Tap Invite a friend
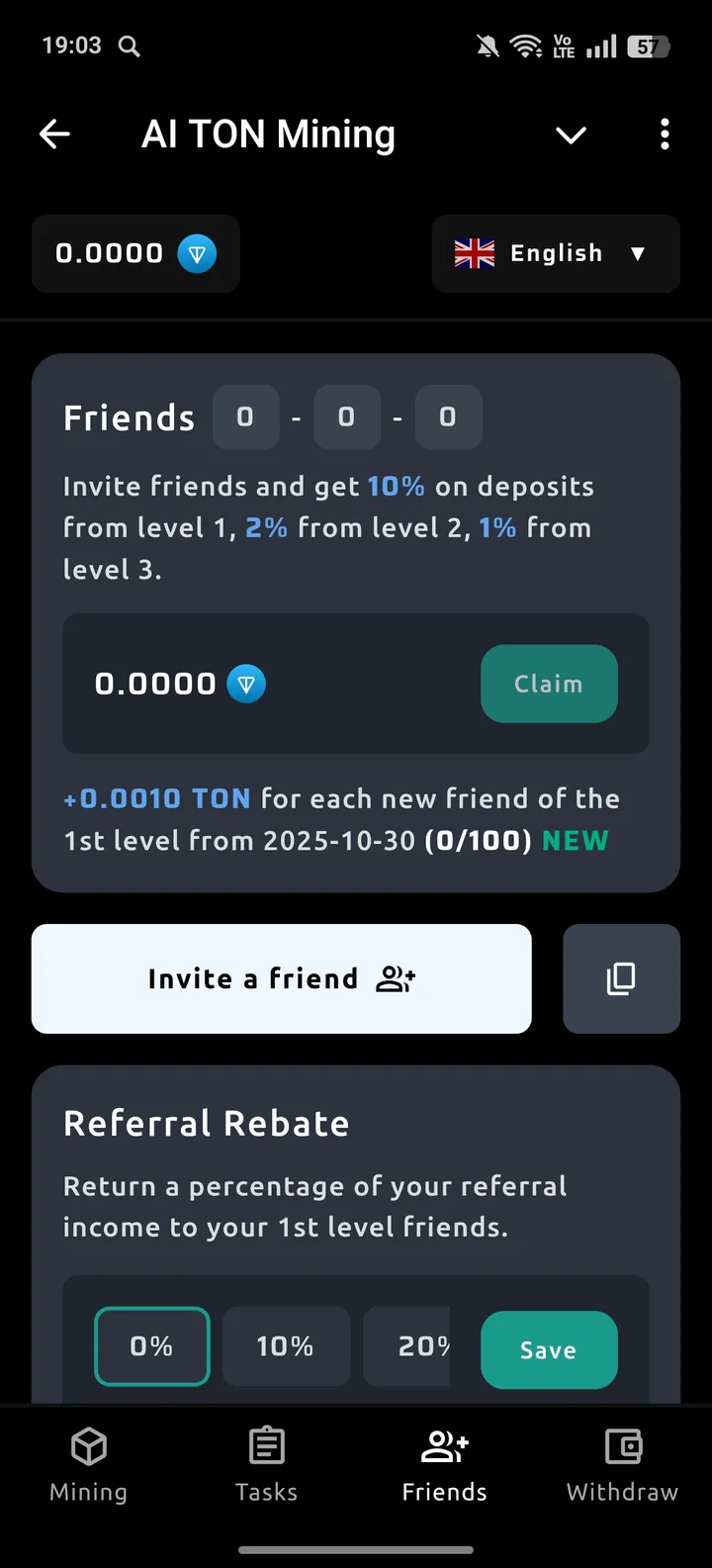 pos(282,979)
